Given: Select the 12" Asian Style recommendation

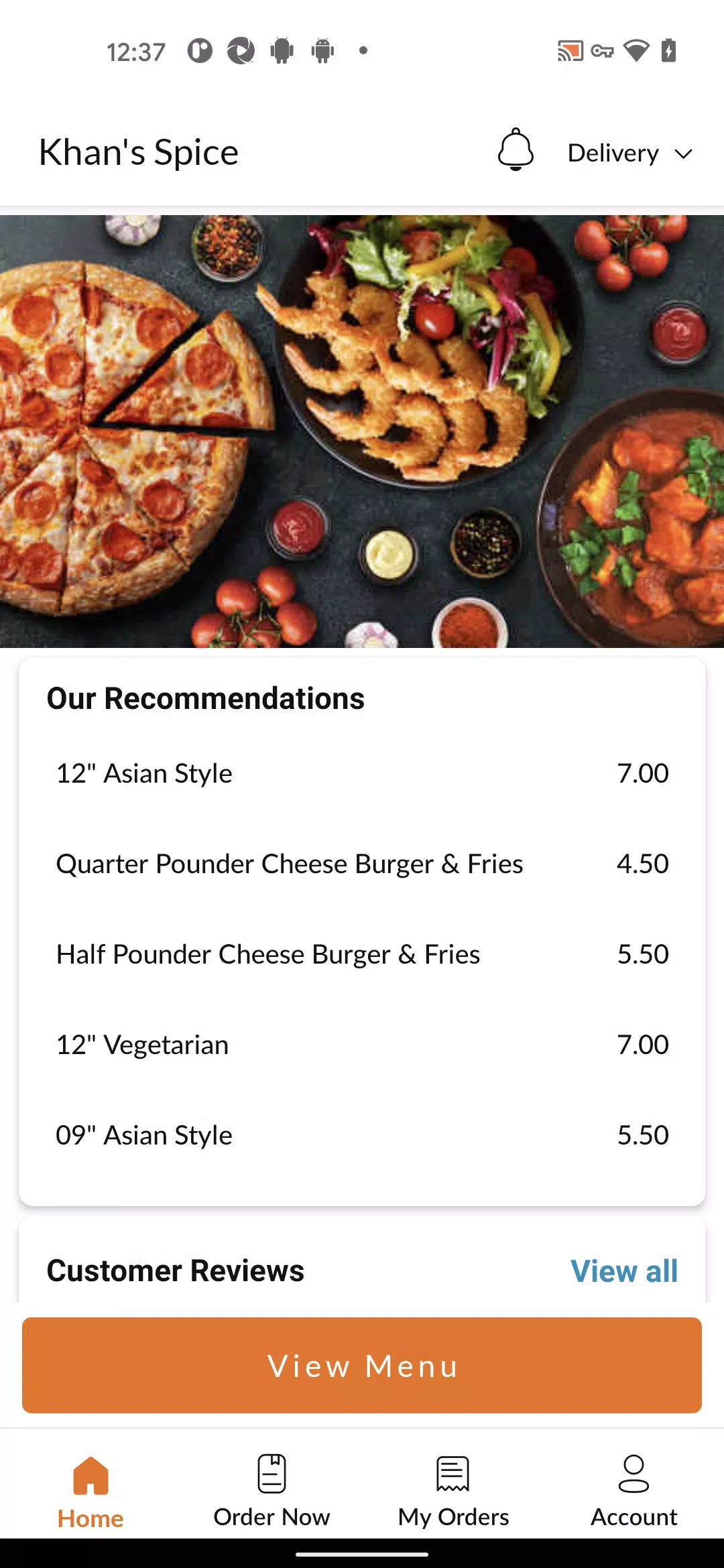Looking at the screenshot, I should 362,773.
